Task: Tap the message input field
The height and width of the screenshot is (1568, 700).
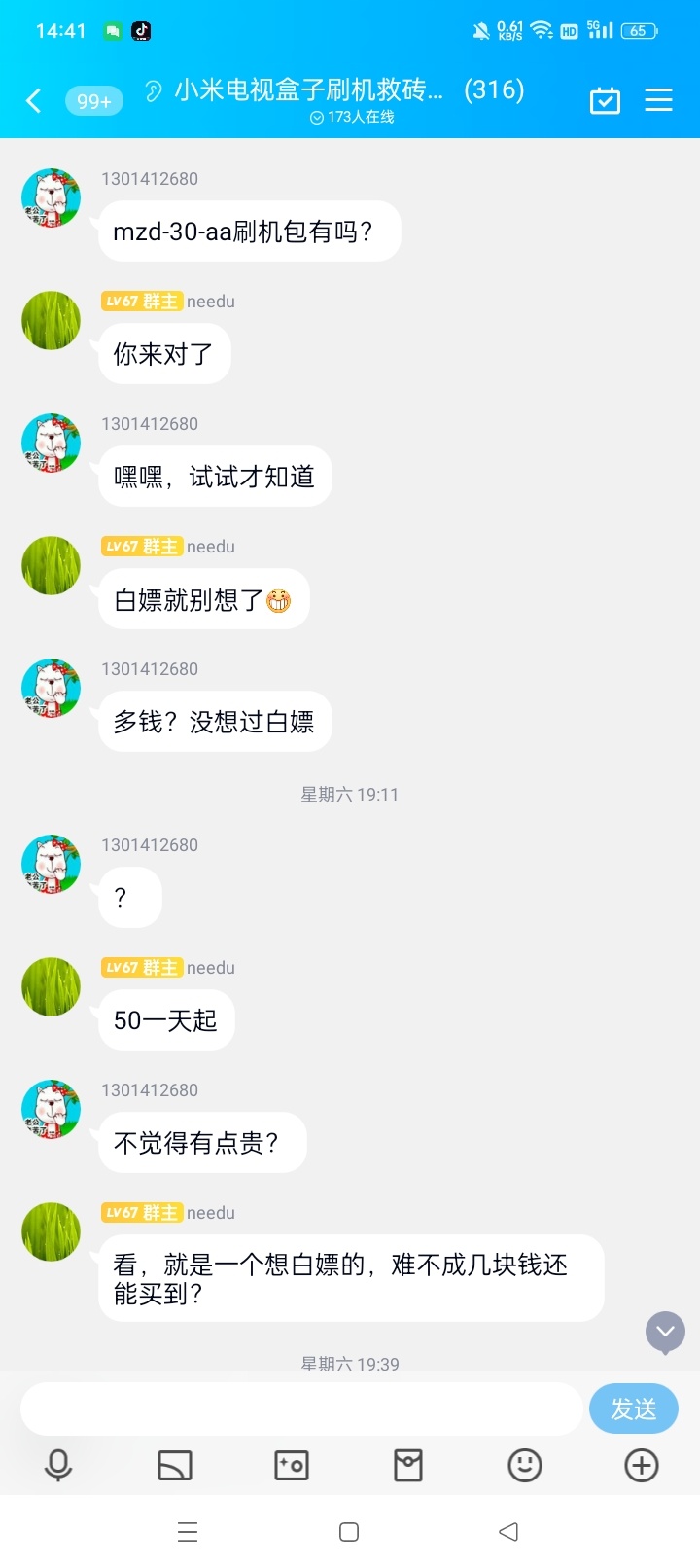Action: (x=301, y=1408)
